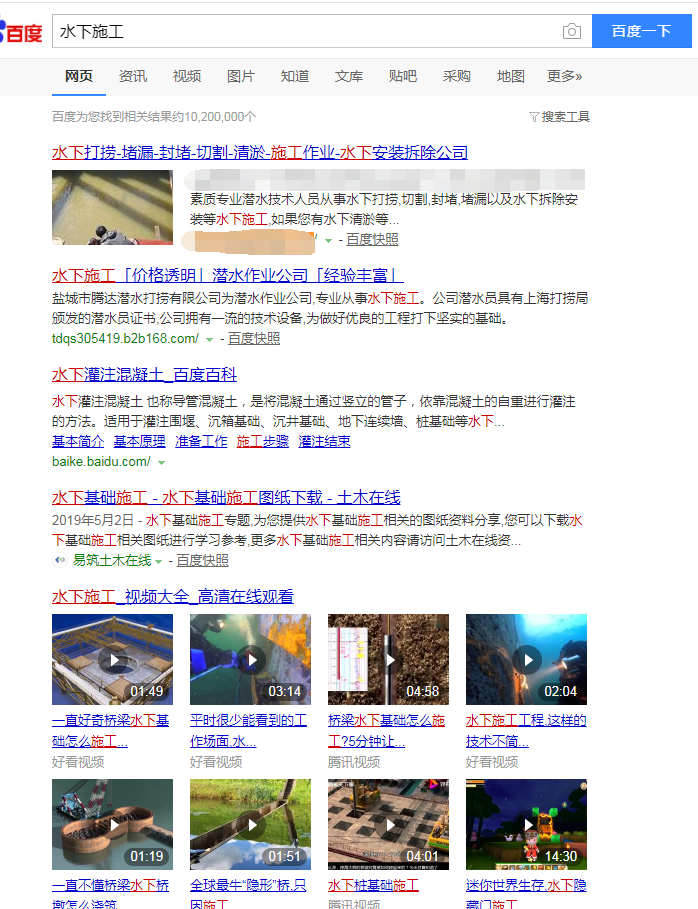Tap the 百度一下 search button
The width and height of the screenshot is (698, 909).
point(641,31)
